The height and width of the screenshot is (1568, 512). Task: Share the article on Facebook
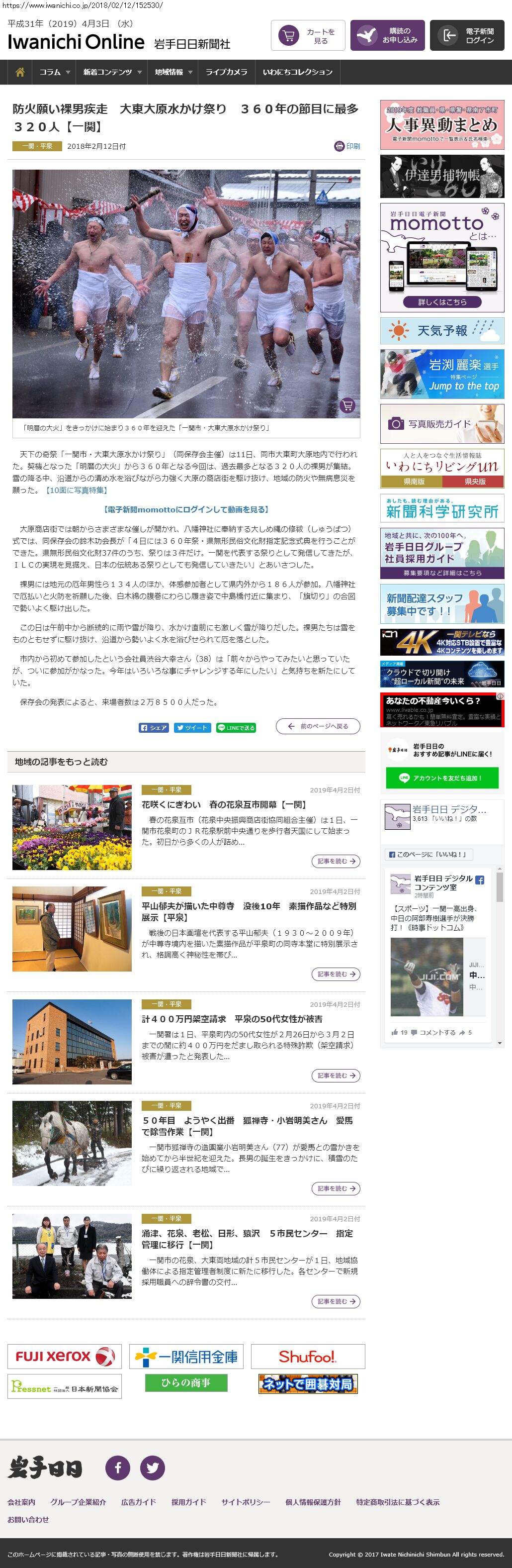(154, 727)
